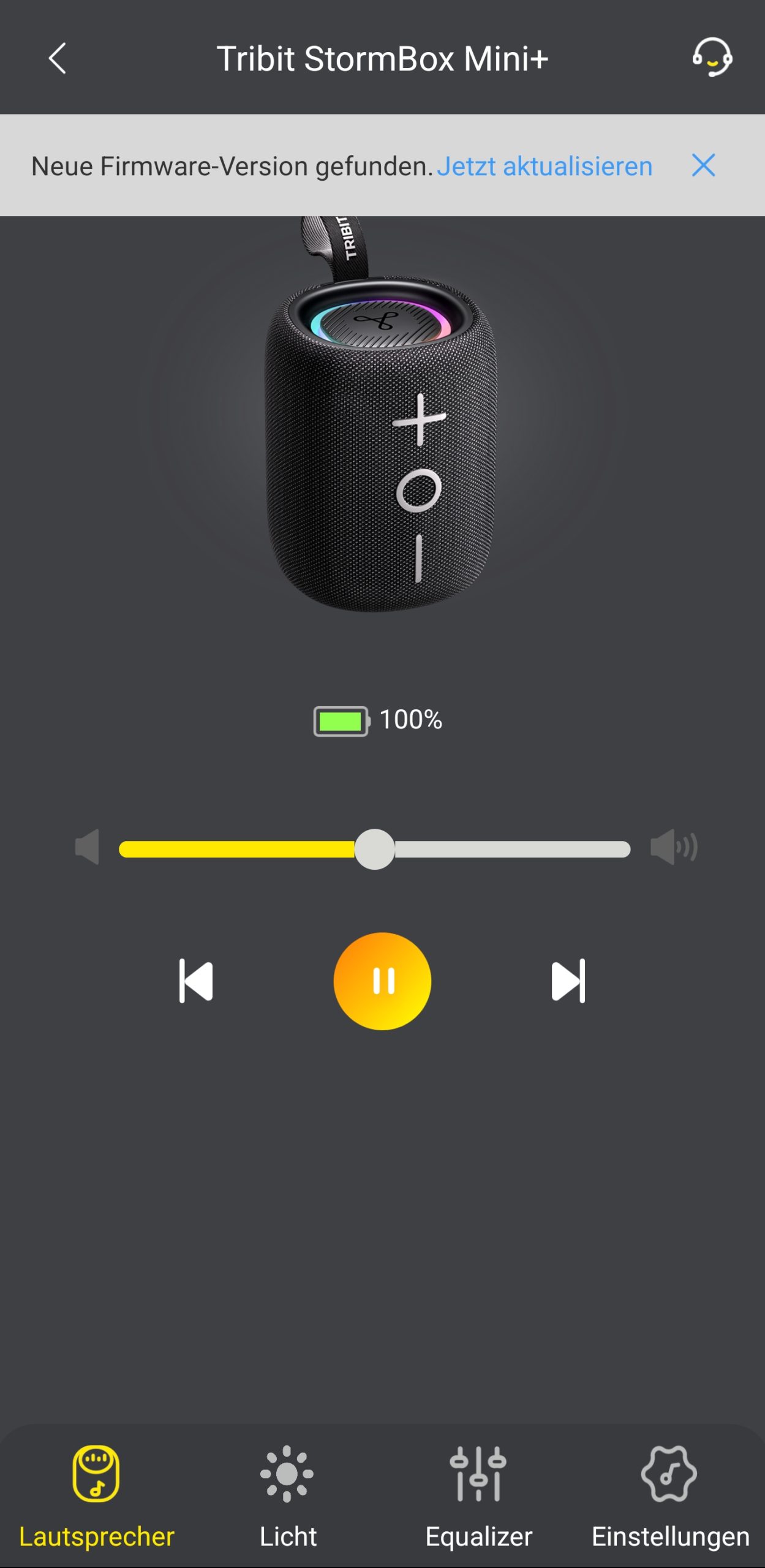Skip to the previous track

196,981
